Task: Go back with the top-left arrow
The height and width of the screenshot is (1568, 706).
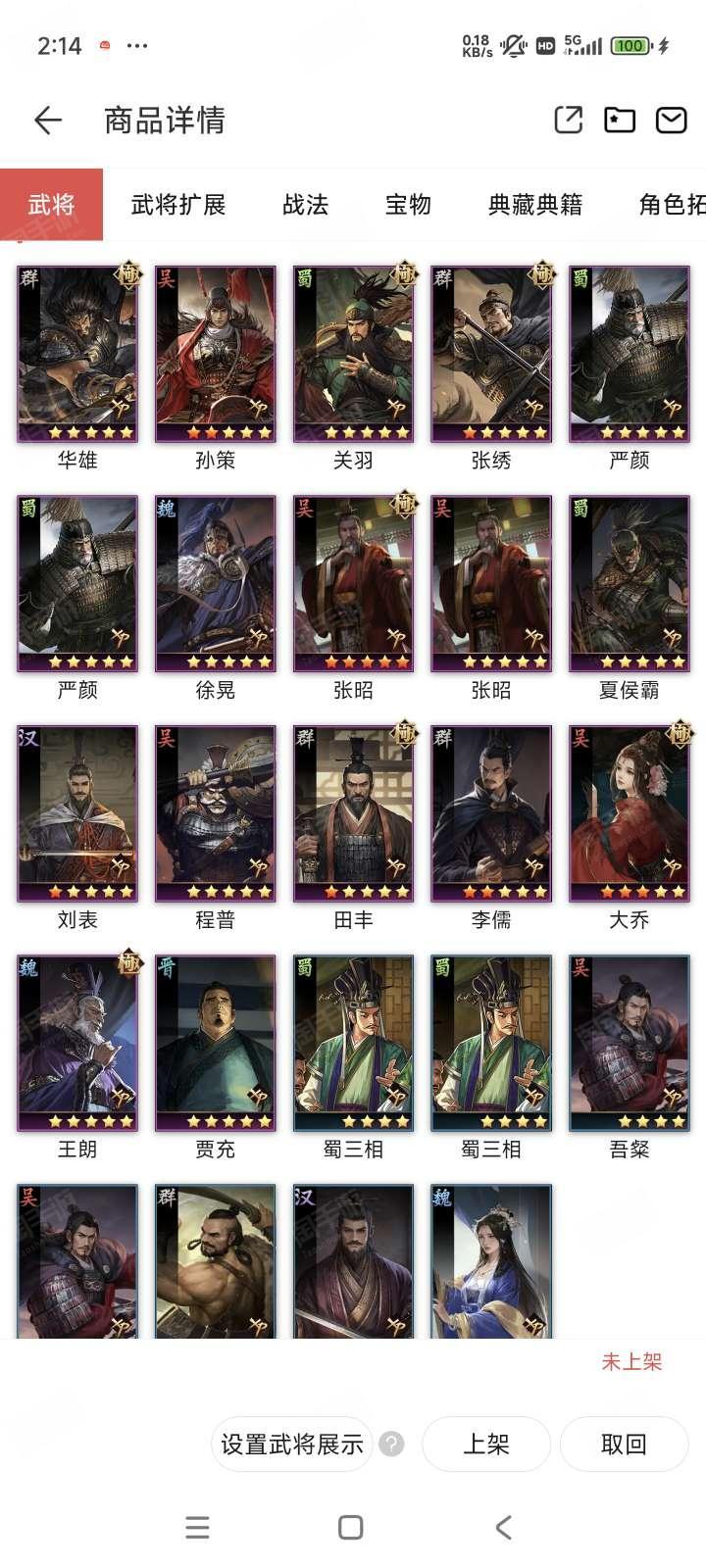Action: [x=47, y=121]
